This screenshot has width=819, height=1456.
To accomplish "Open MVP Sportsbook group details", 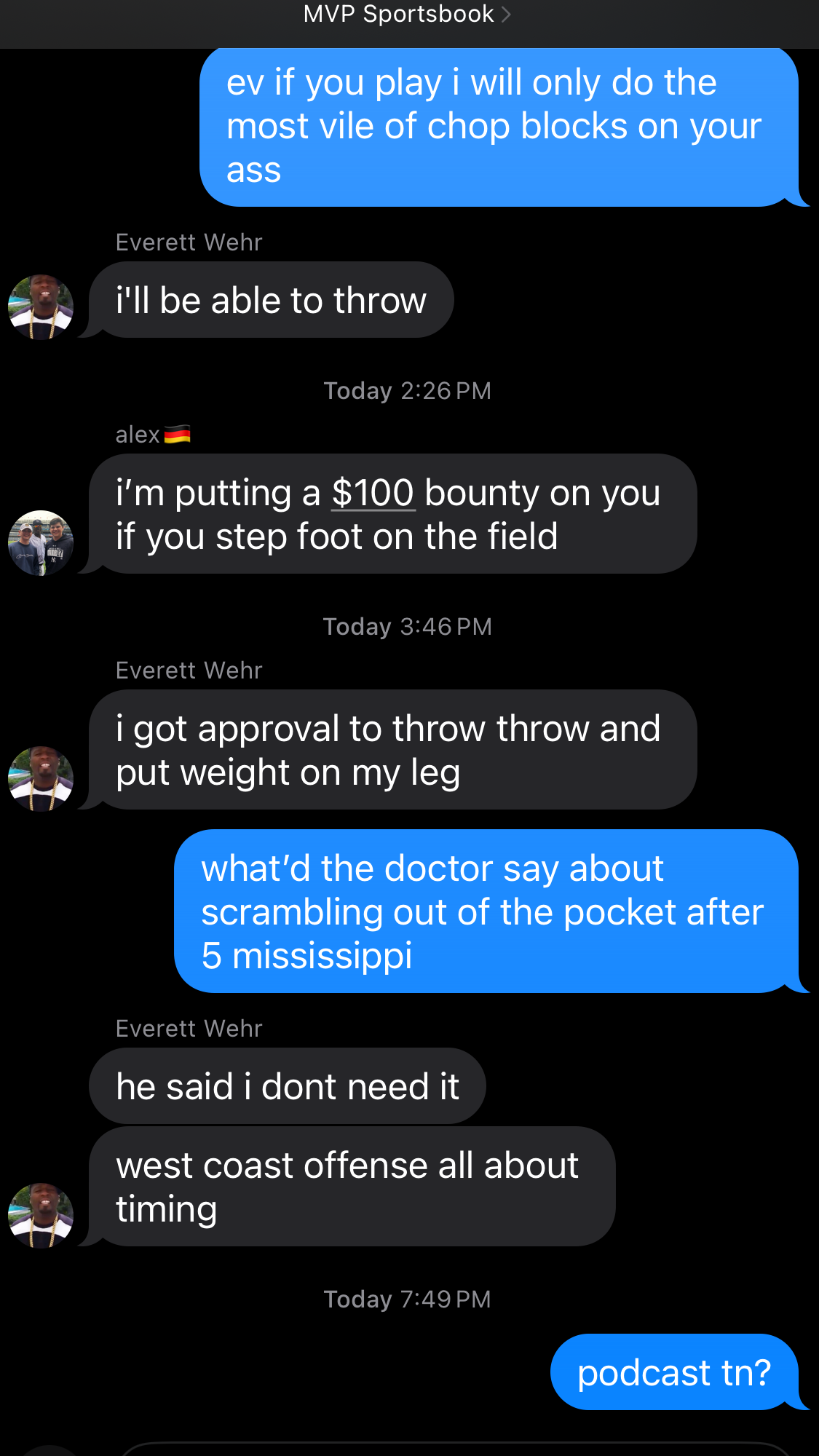I will point(407,15).
